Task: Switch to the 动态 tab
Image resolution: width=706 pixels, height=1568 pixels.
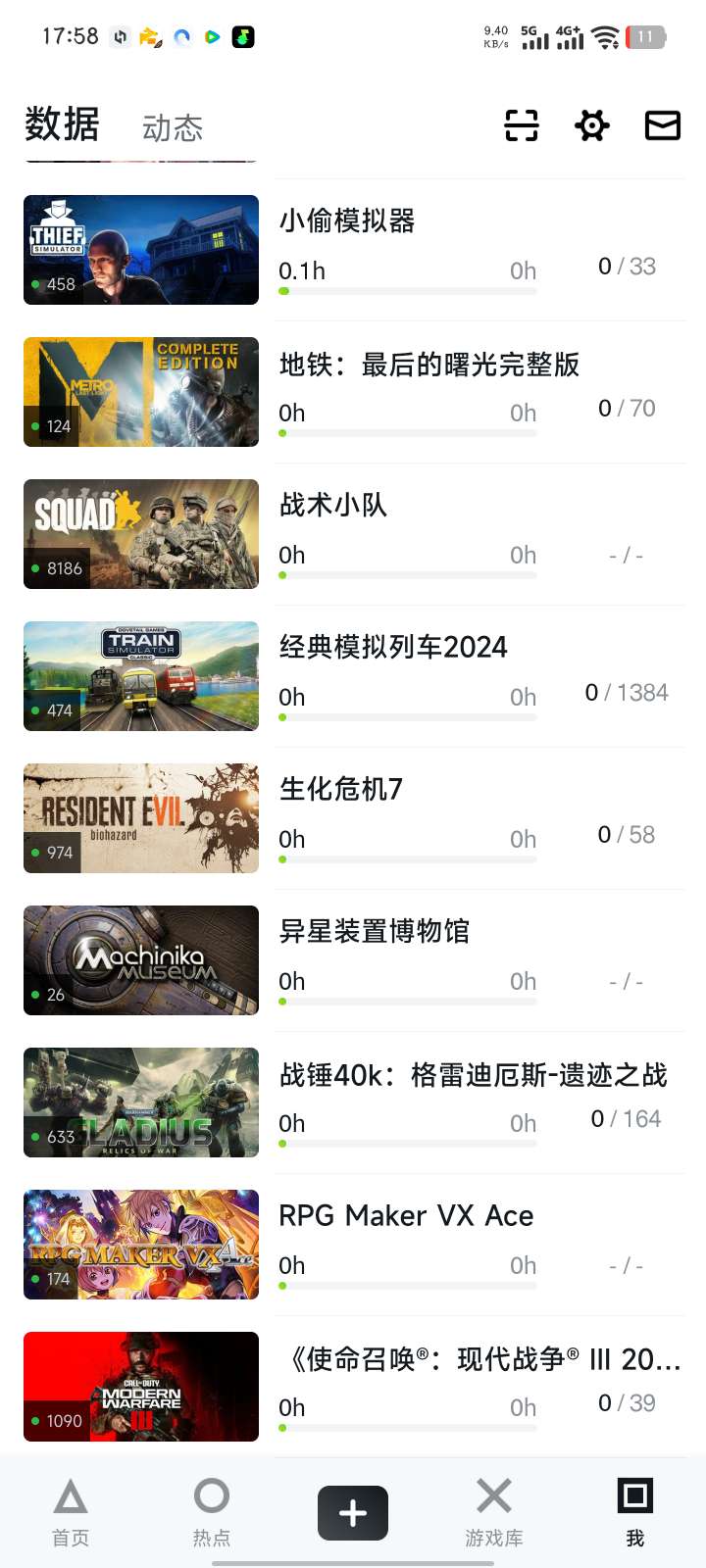Action: pyautogui.click(x=173, y=128)
